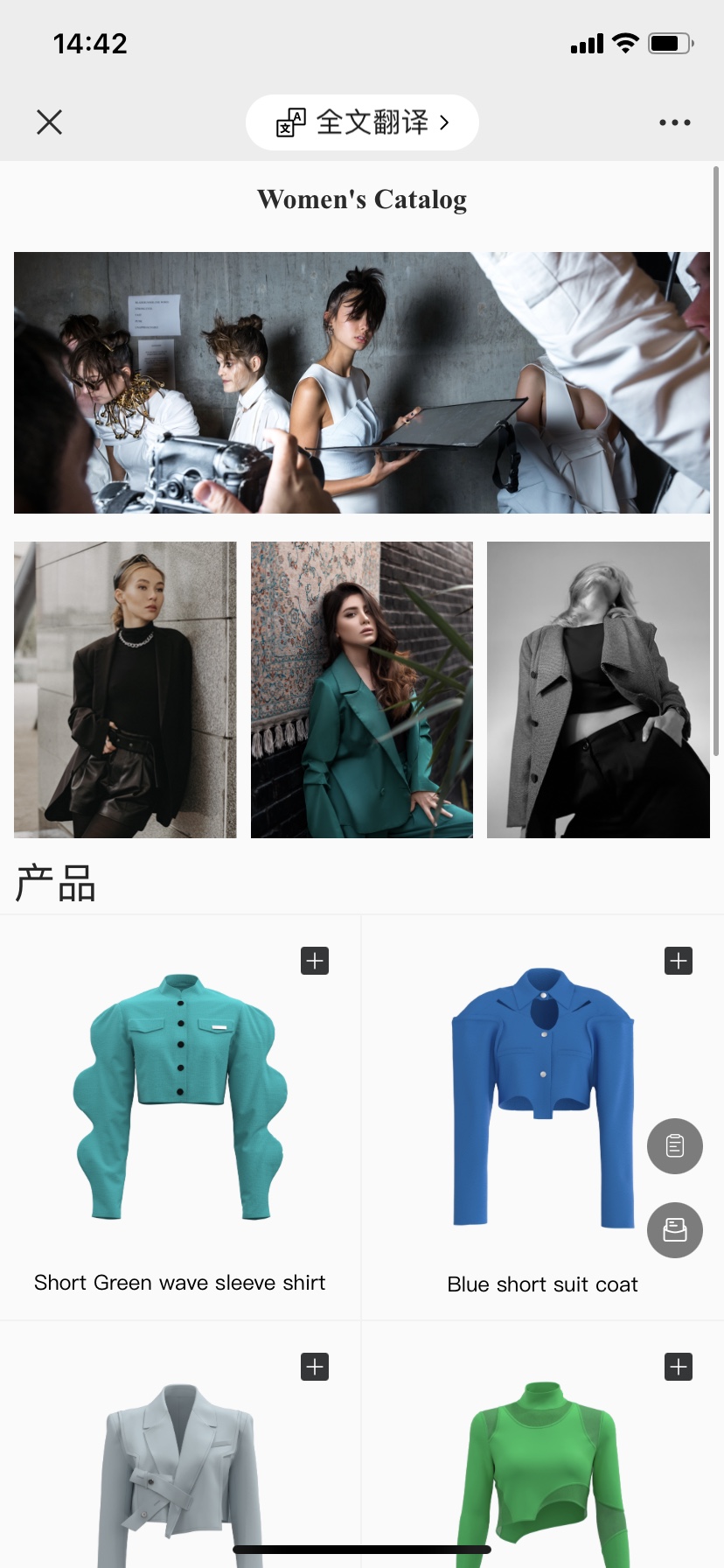Image resolution: width=724 pixels, height=1568 pixels.
Task: Add Blue short suit coat with plus
Action: (679, 961)
